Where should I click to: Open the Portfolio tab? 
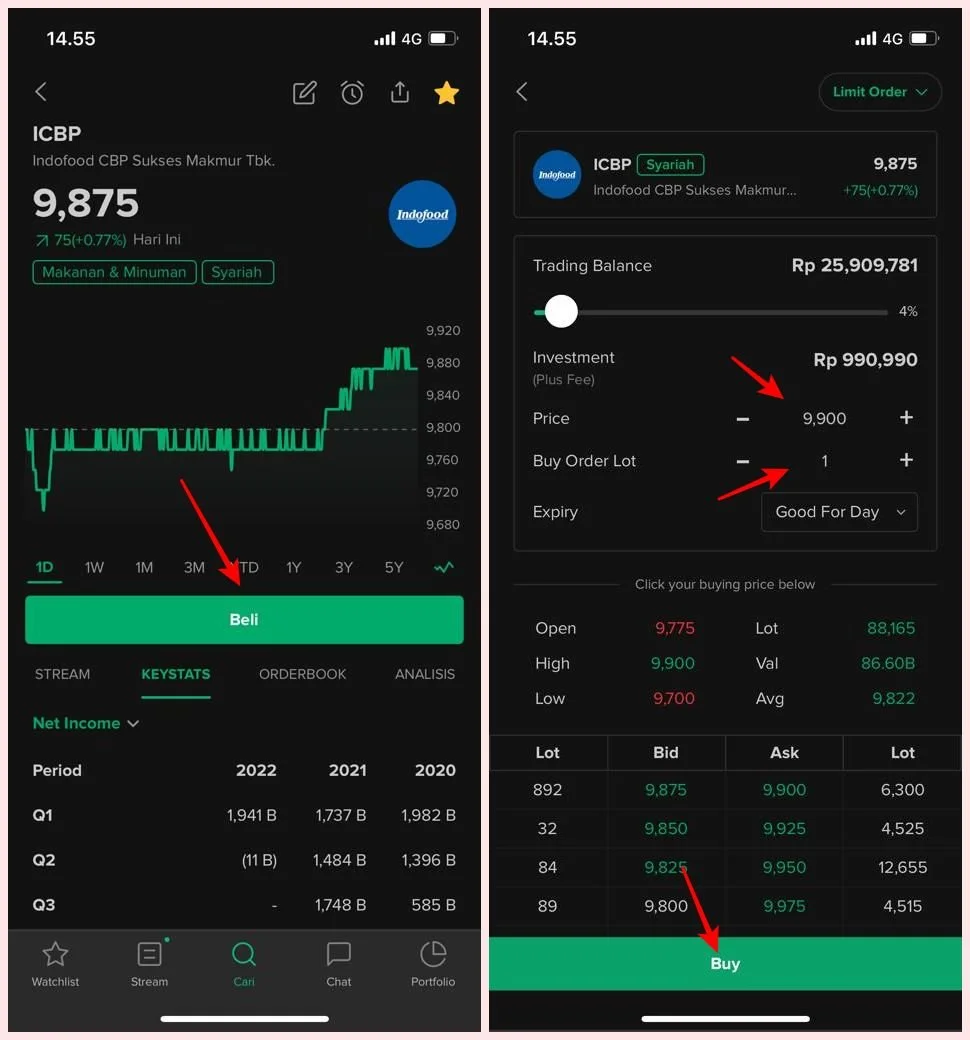pyautogui.click(x=433, y=964)
